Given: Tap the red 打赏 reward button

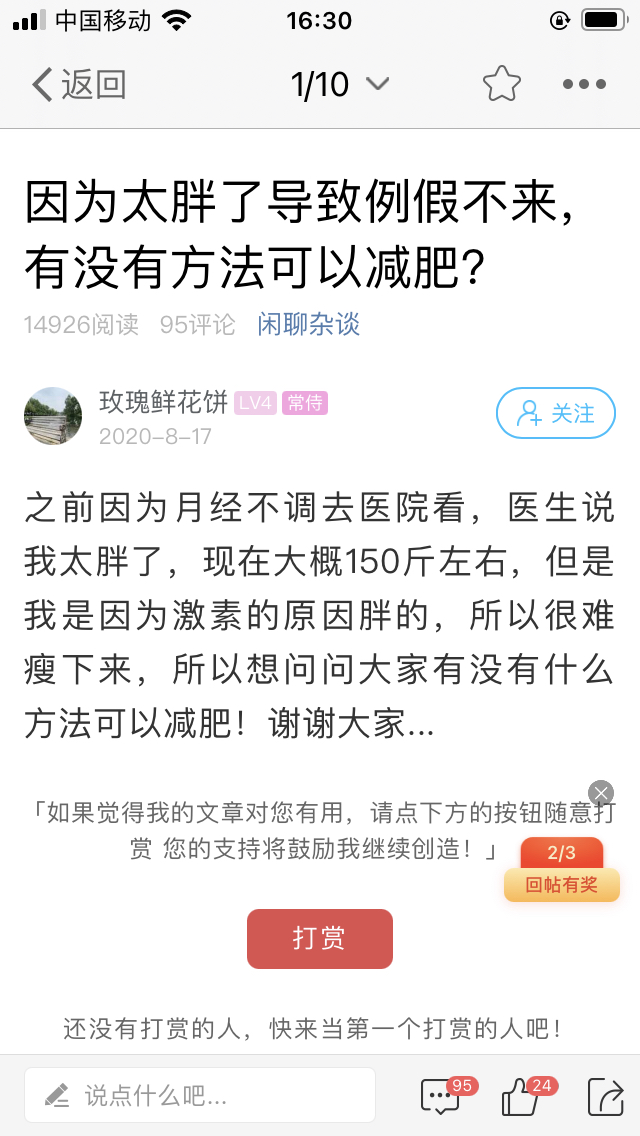Looking at the screenshot, I should [x=319, y=938].
